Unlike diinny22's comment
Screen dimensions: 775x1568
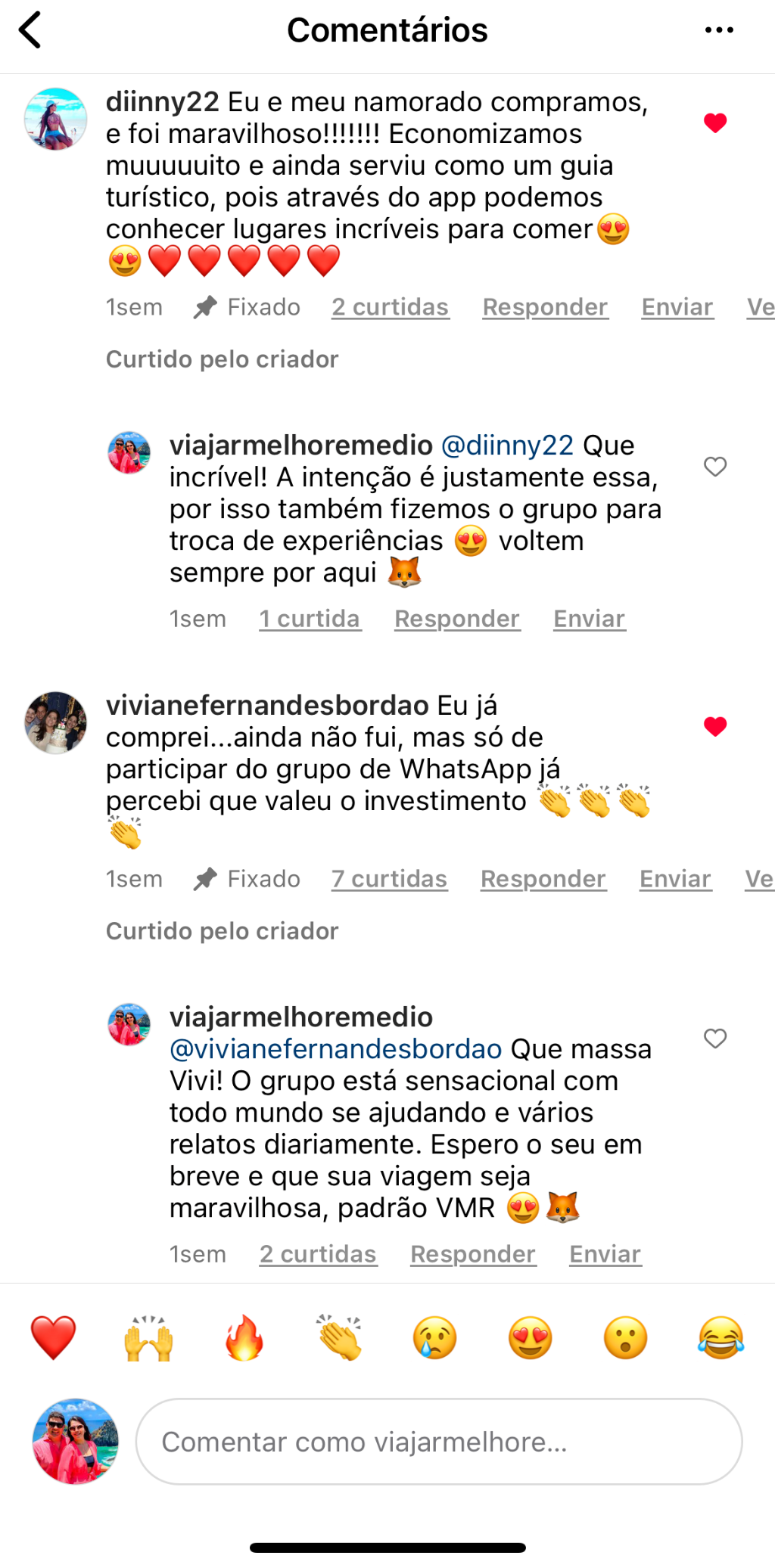715,123
